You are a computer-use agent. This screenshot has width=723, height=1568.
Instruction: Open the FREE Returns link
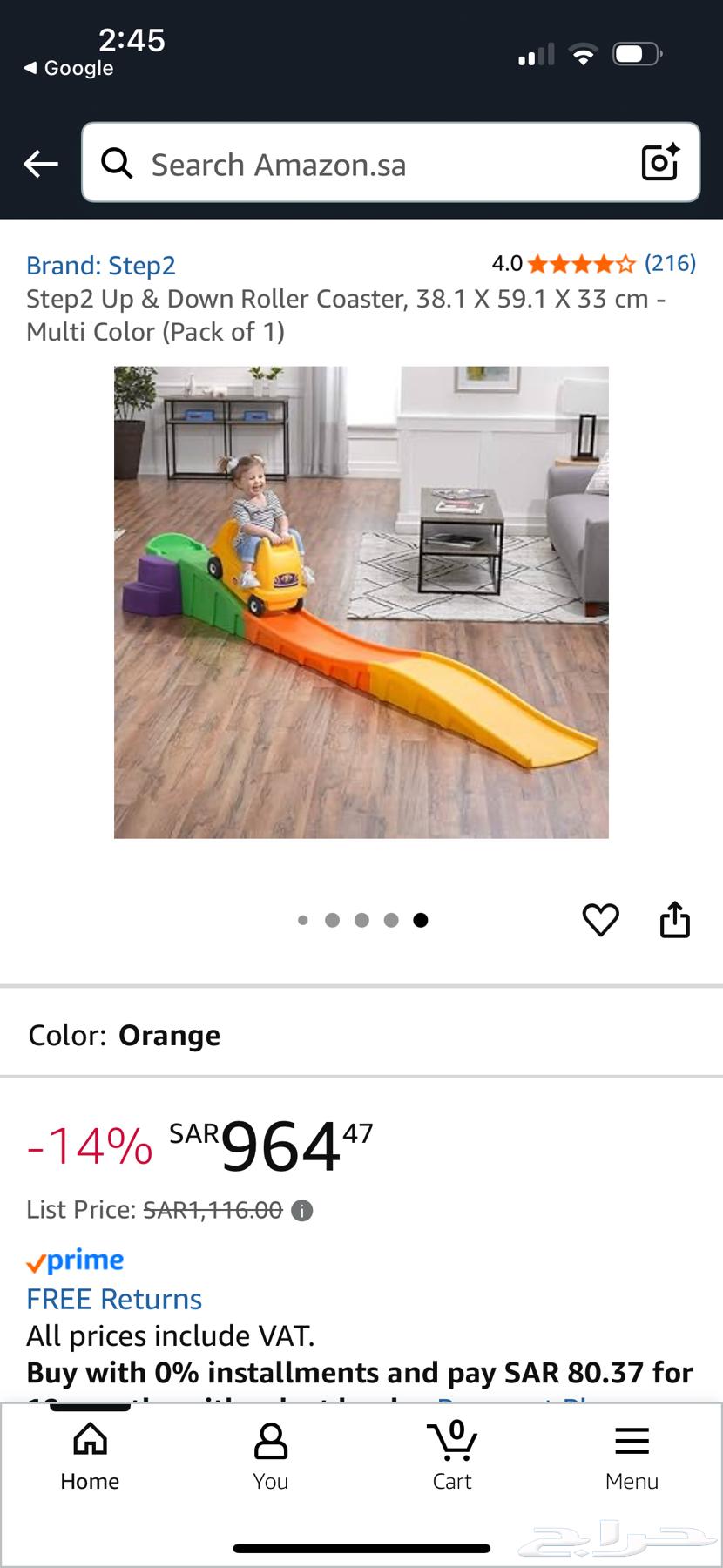114,1299
